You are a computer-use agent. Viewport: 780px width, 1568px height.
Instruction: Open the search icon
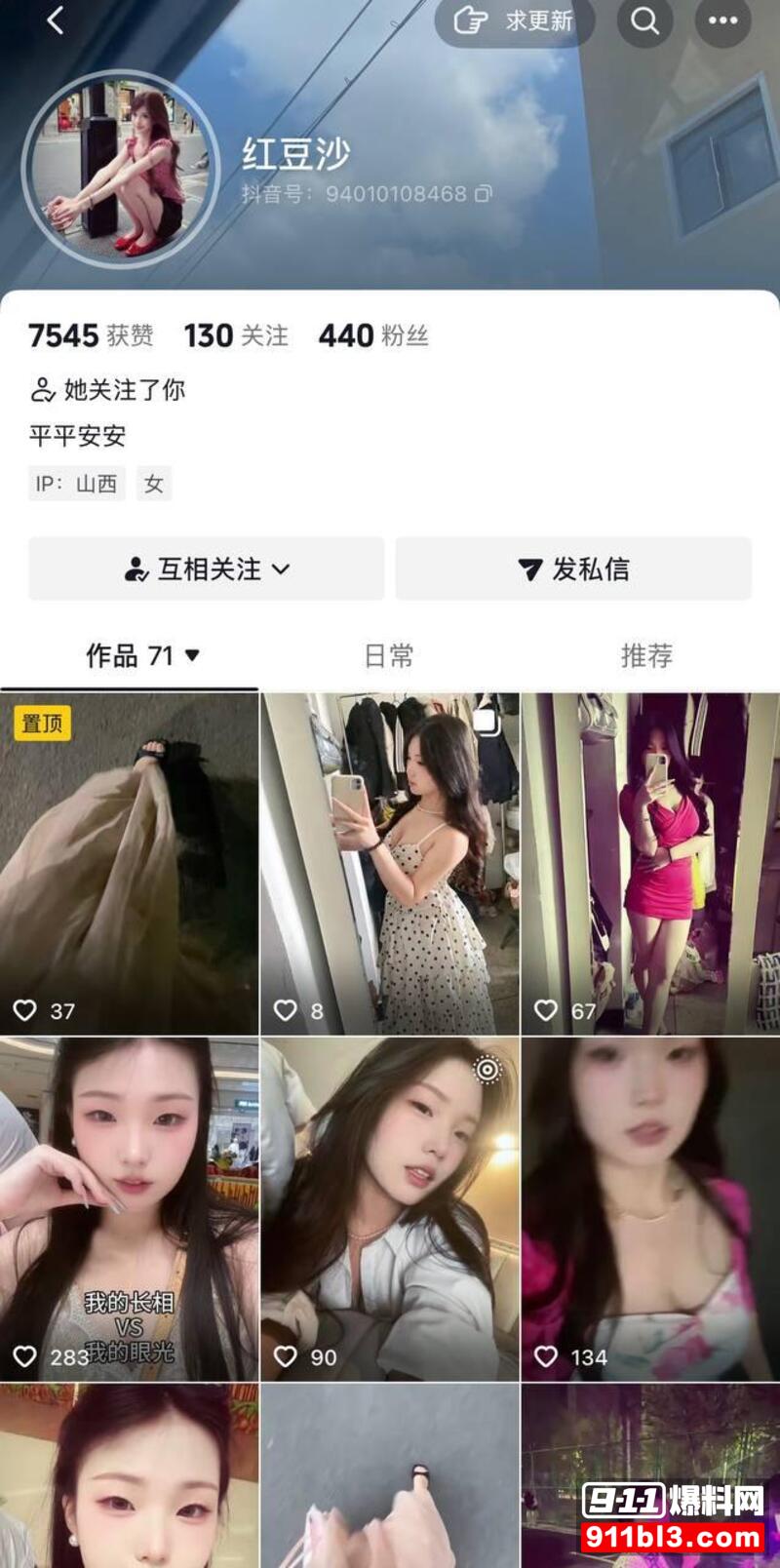point(643,21)
